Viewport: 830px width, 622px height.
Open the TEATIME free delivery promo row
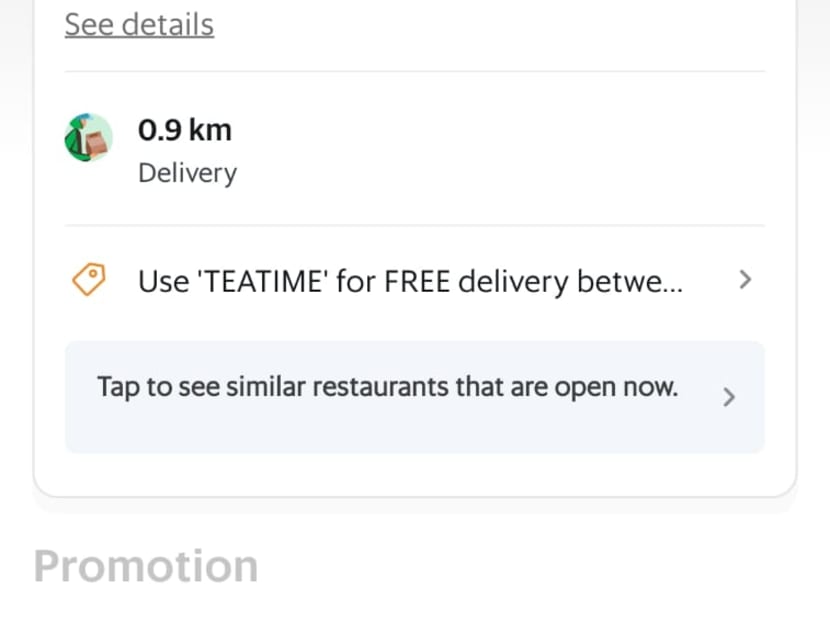pos(410,281)
